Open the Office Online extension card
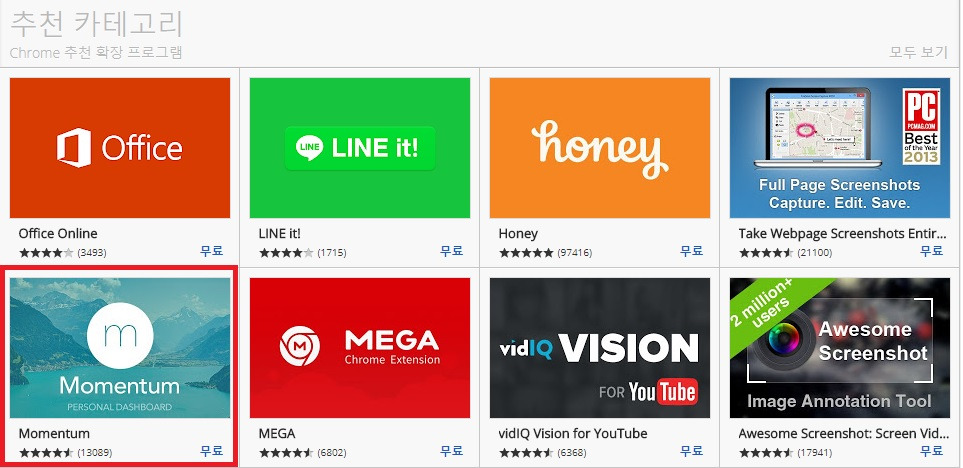 point(120,148)
